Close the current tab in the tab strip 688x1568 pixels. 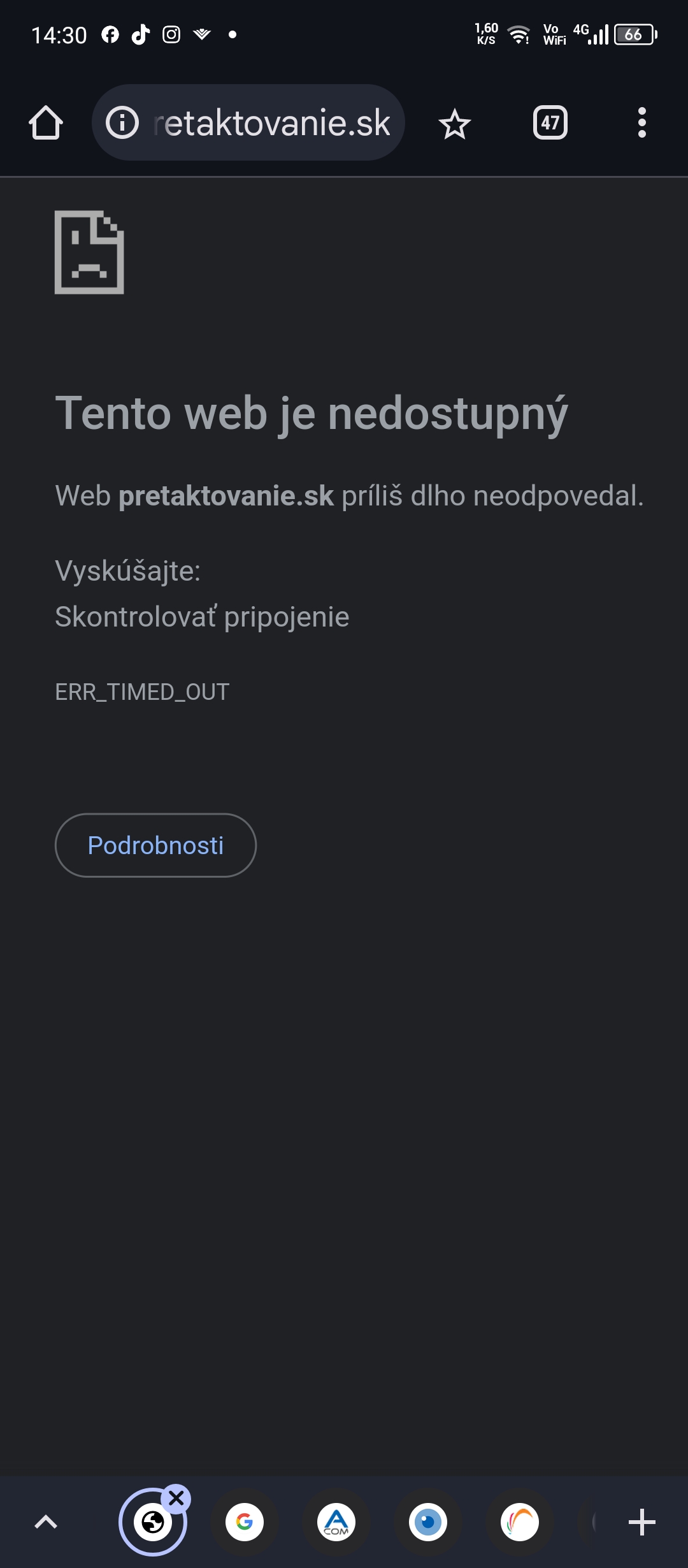tap(176, 1499)
